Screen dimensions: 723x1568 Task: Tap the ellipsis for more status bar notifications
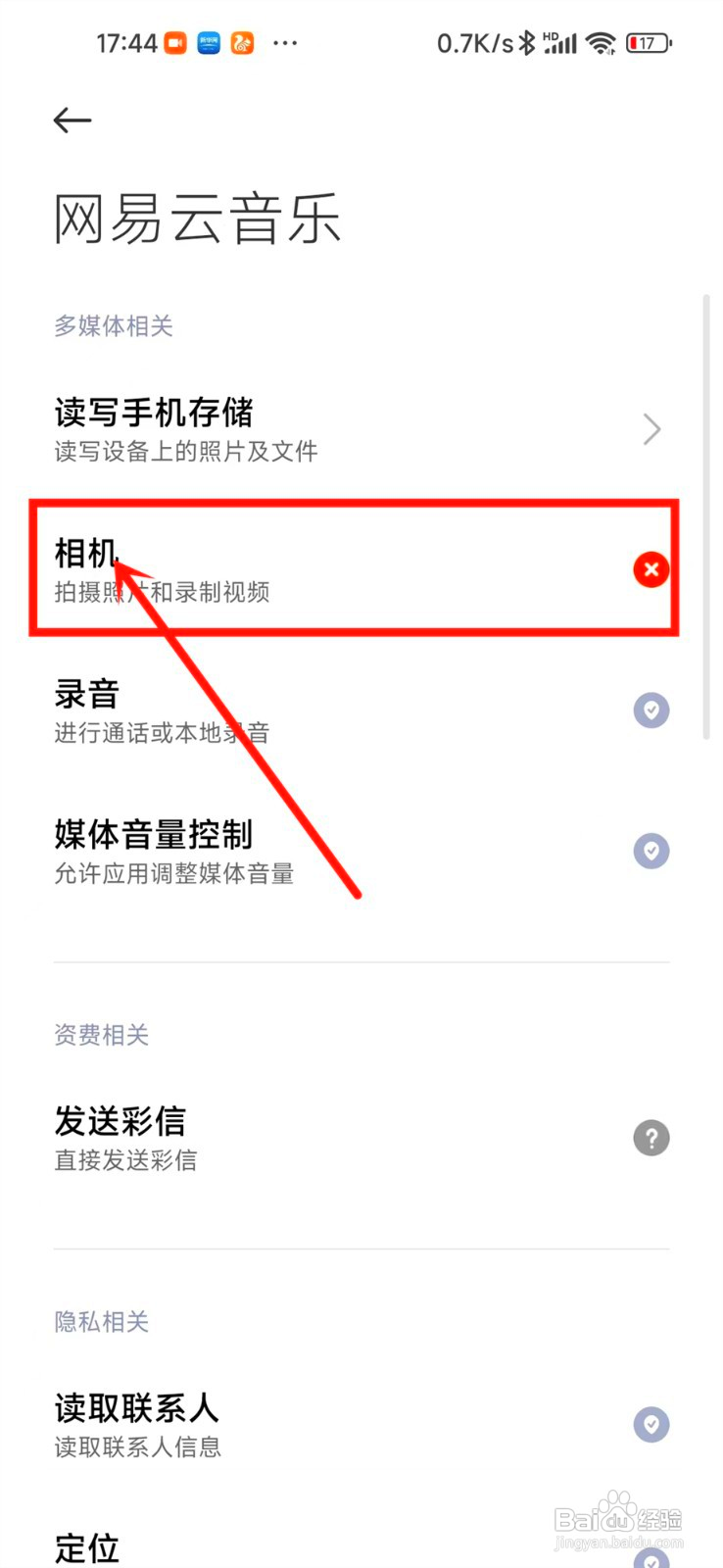click(285, 42)
